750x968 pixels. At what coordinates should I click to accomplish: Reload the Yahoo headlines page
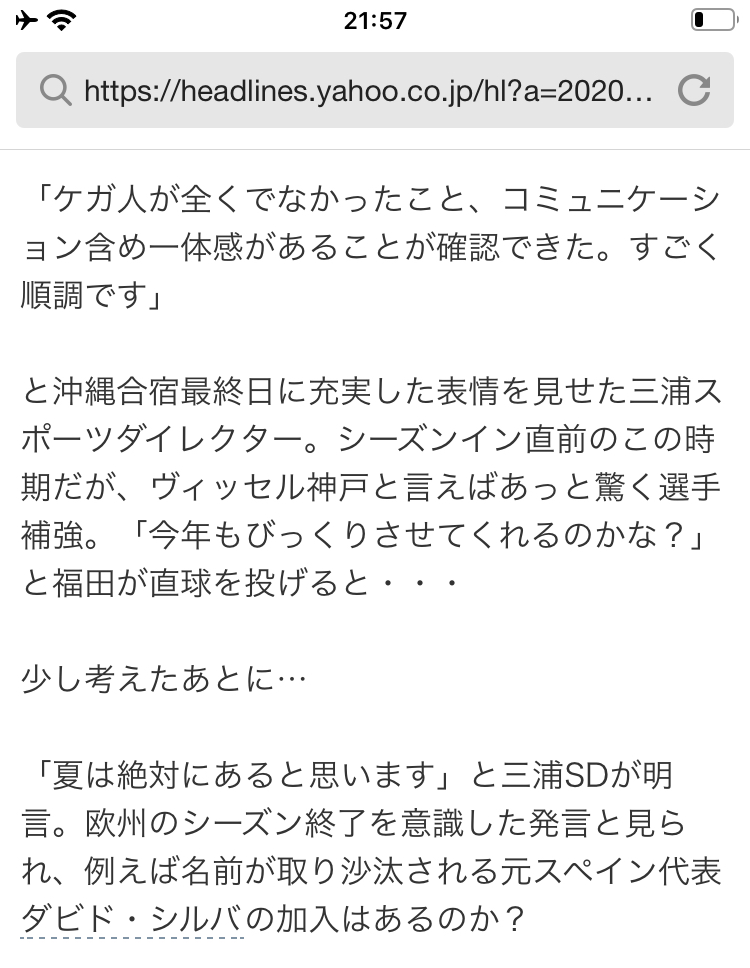coord(693,91)
